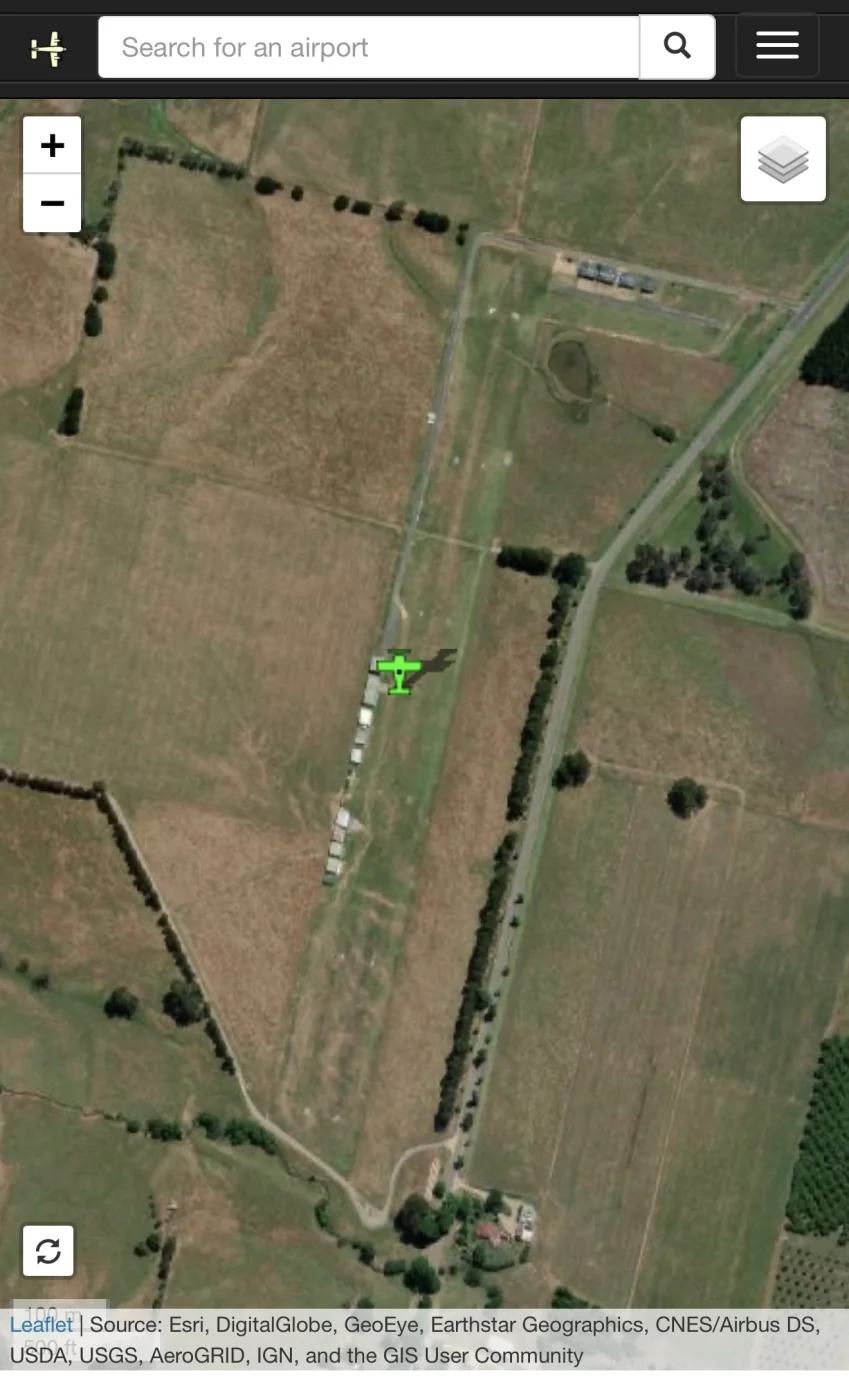The image size is (849, 1400).
Task: Refresh the map view
Action: click(48, 1251)
